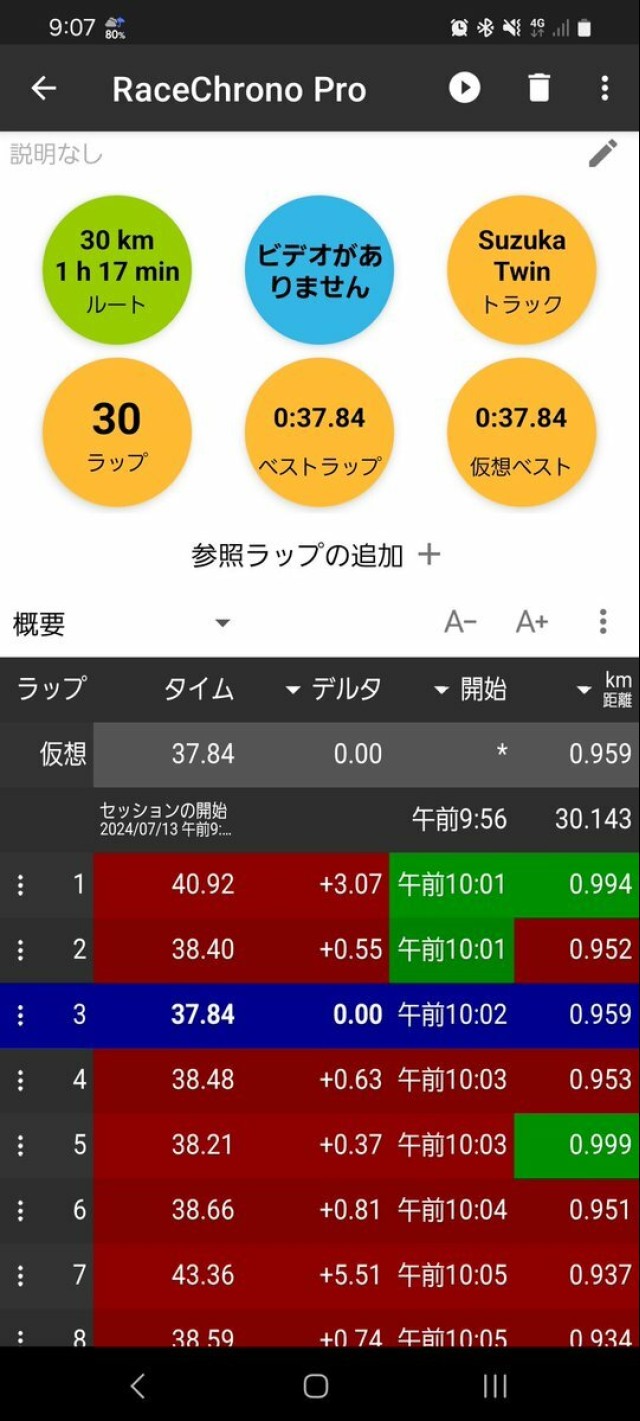Viewport: 640px width, 1421px height.
Task: Edit the session description with the pencil
Action: (602, 154)
